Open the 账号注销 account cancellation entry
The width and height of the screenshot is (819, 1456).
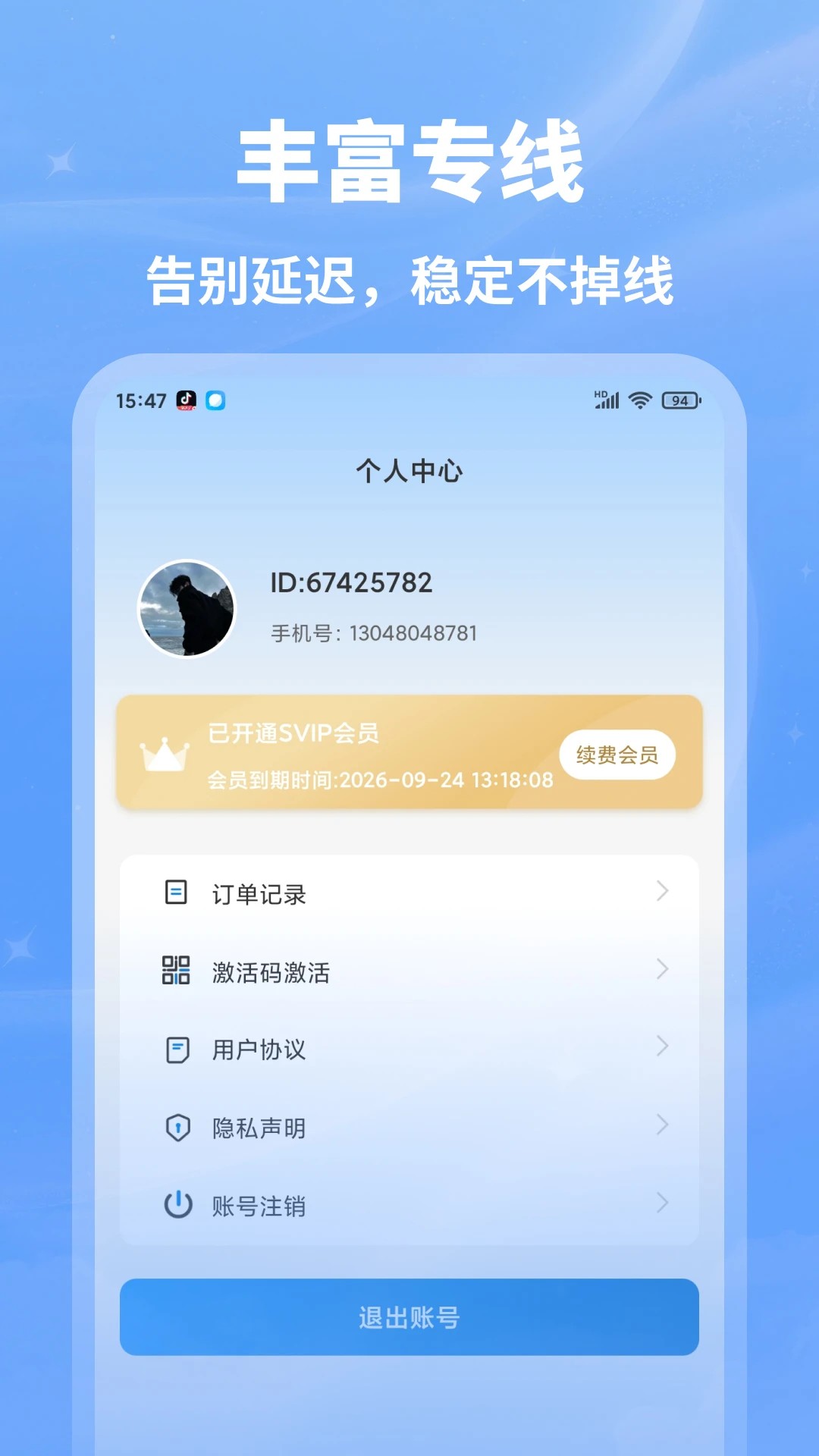(258, 1206)
